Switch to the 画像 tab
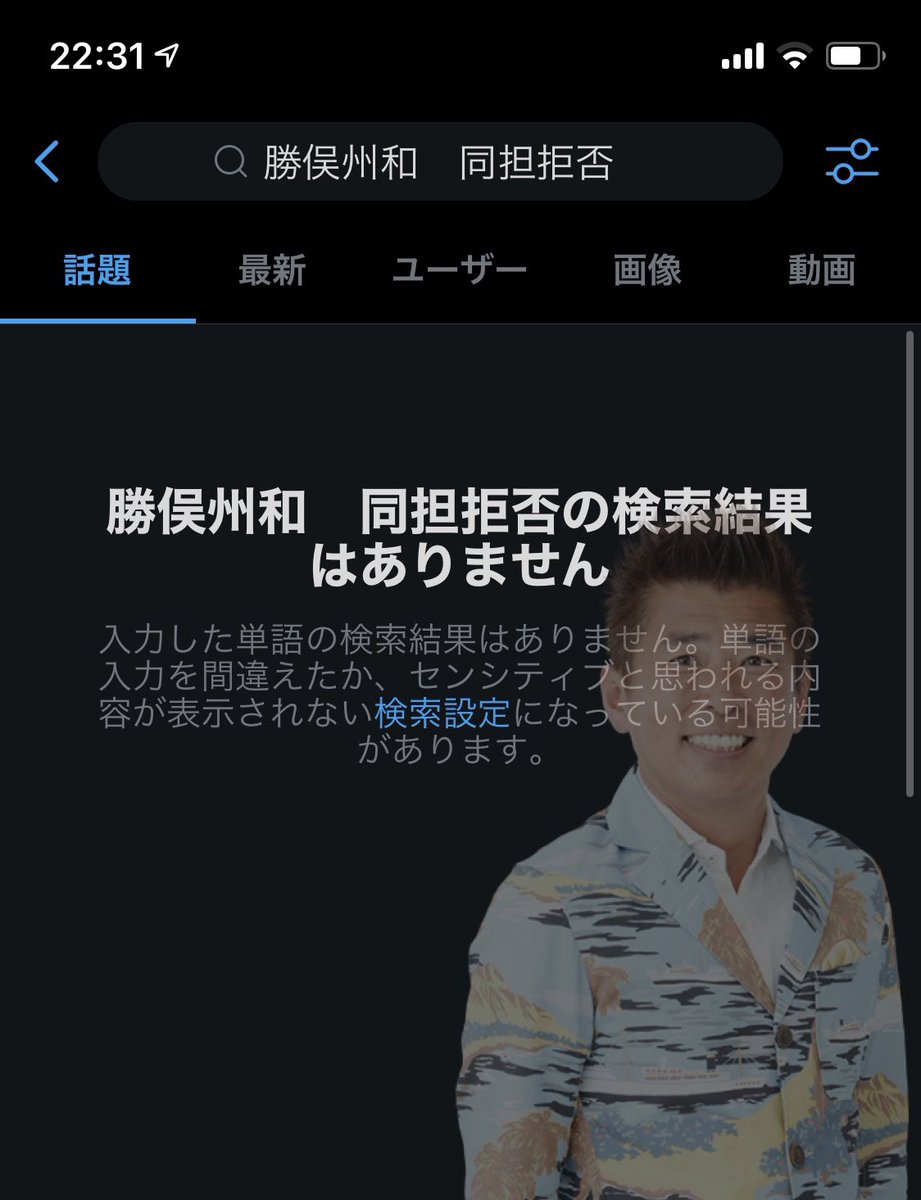 coord(647,271)
